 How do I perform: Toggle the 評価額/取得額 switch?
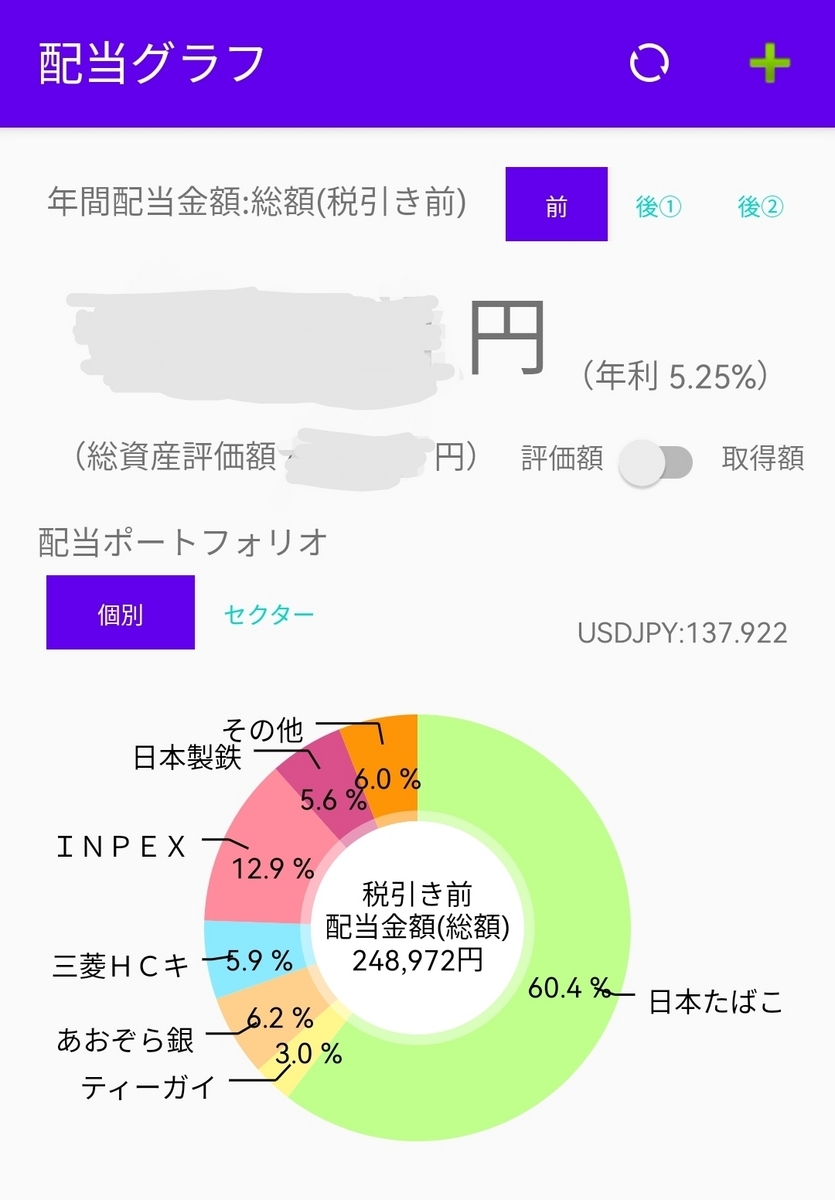[655, 461]
